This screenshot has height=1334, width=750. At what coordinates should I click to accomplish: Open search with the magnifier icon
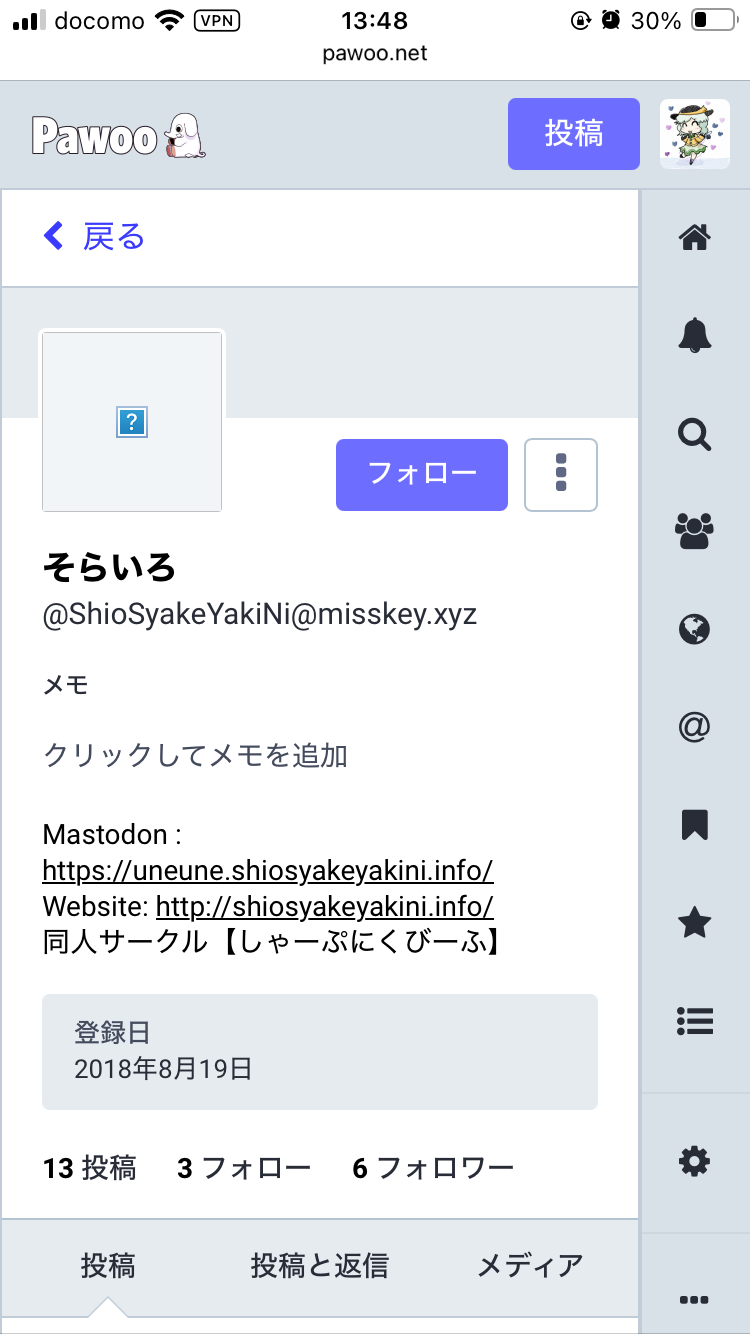pos(694,434)
